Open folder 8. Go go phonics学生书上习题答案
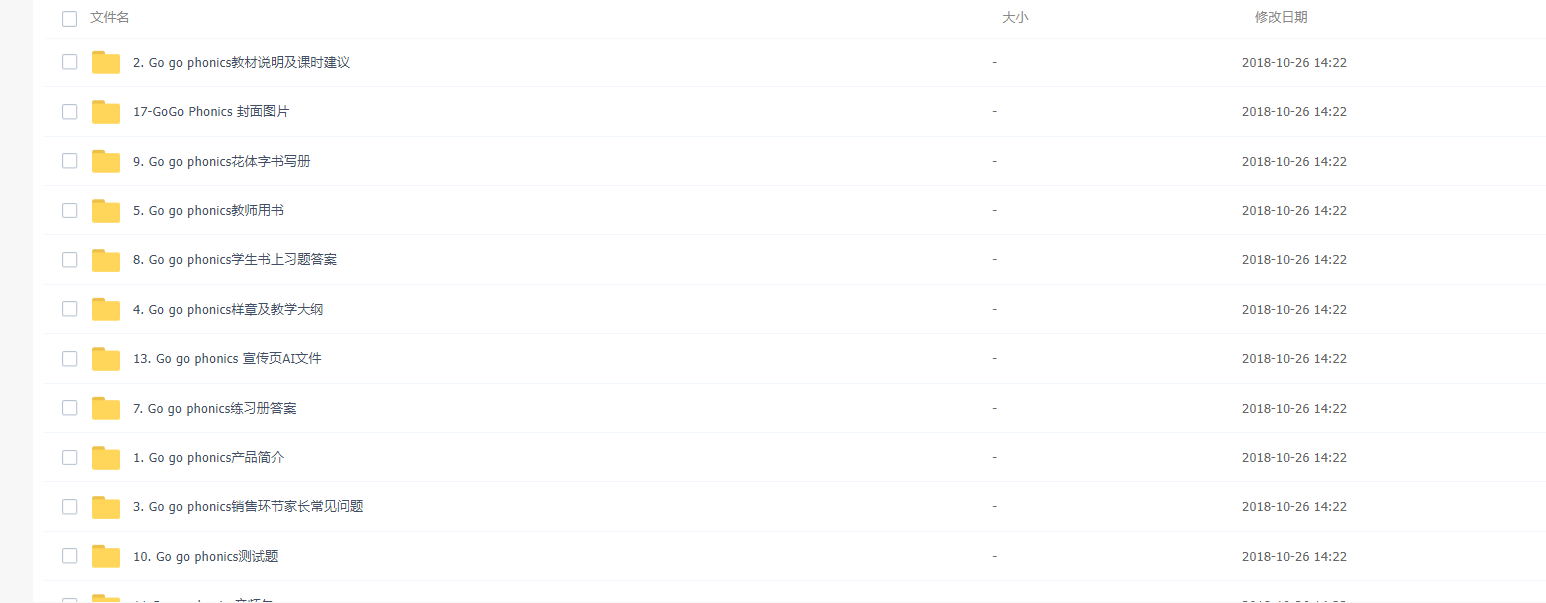The height and width of the screenshot is (603, 1546). coord(234,260)
